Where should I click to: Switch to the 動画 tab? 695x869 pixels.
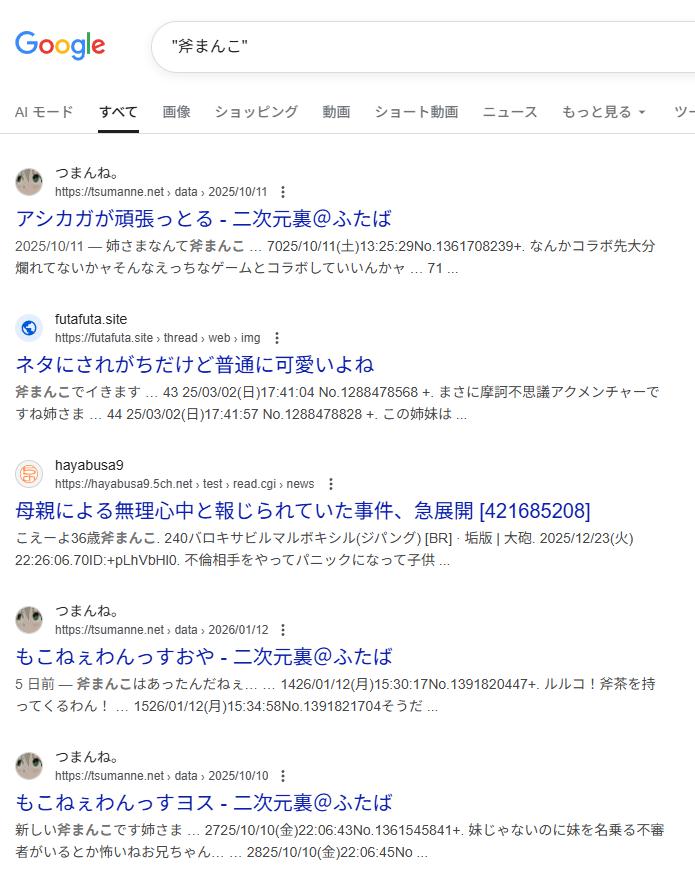[336, 112]
